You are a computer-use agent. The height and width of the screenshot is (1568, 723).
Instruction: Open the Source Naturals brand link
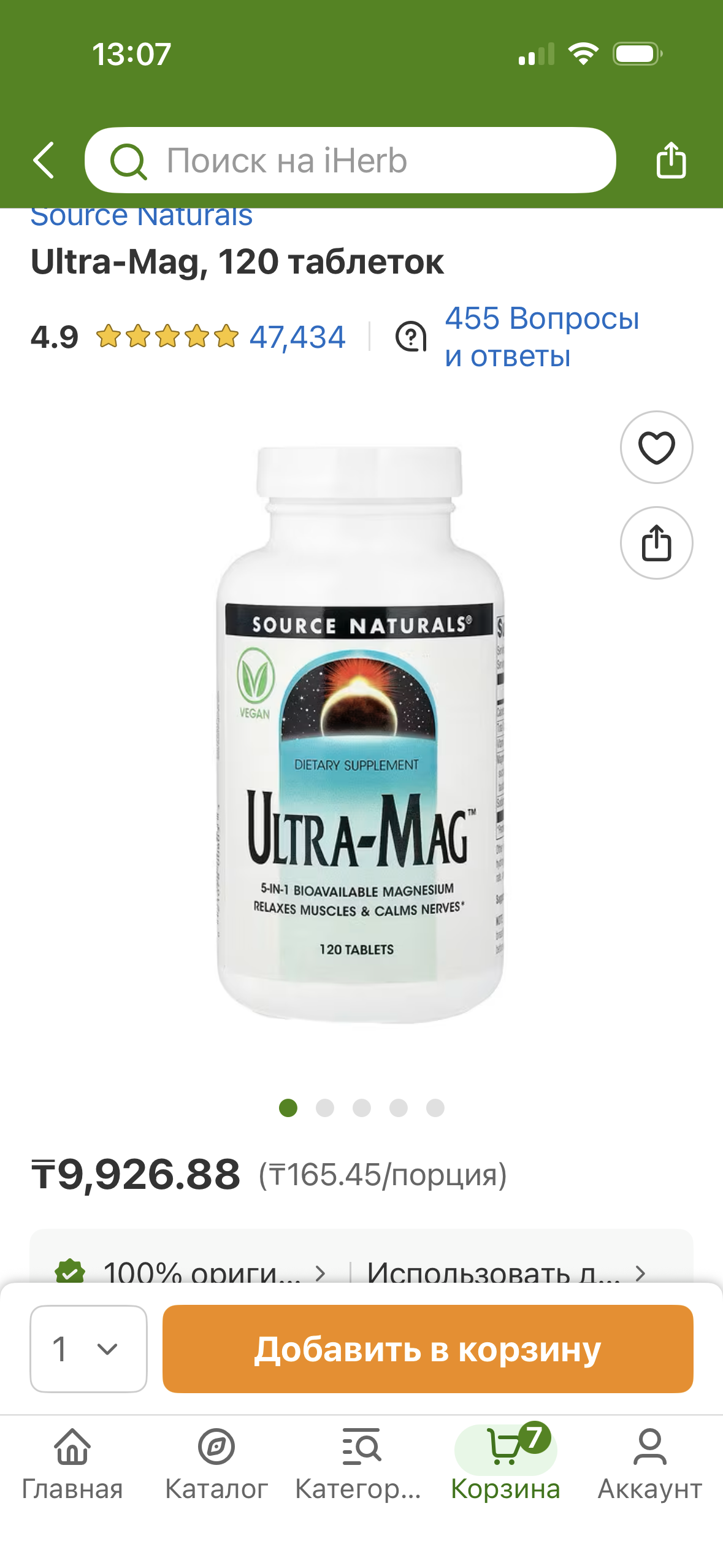(x=142, y=217)
